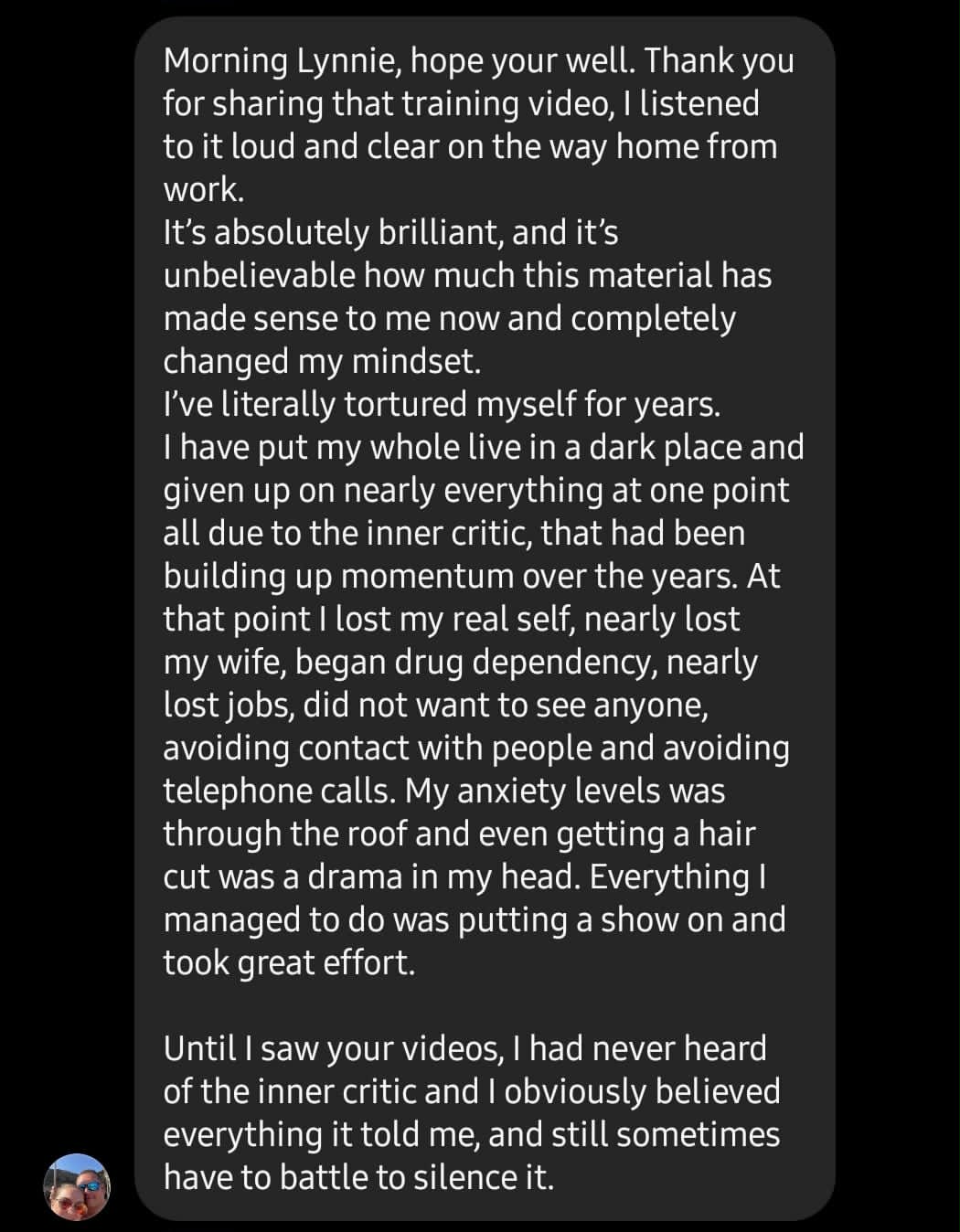Viewport: 960px width, 1232px height.
Task: Open the sender's profile picture
Action: point(77,1186)
